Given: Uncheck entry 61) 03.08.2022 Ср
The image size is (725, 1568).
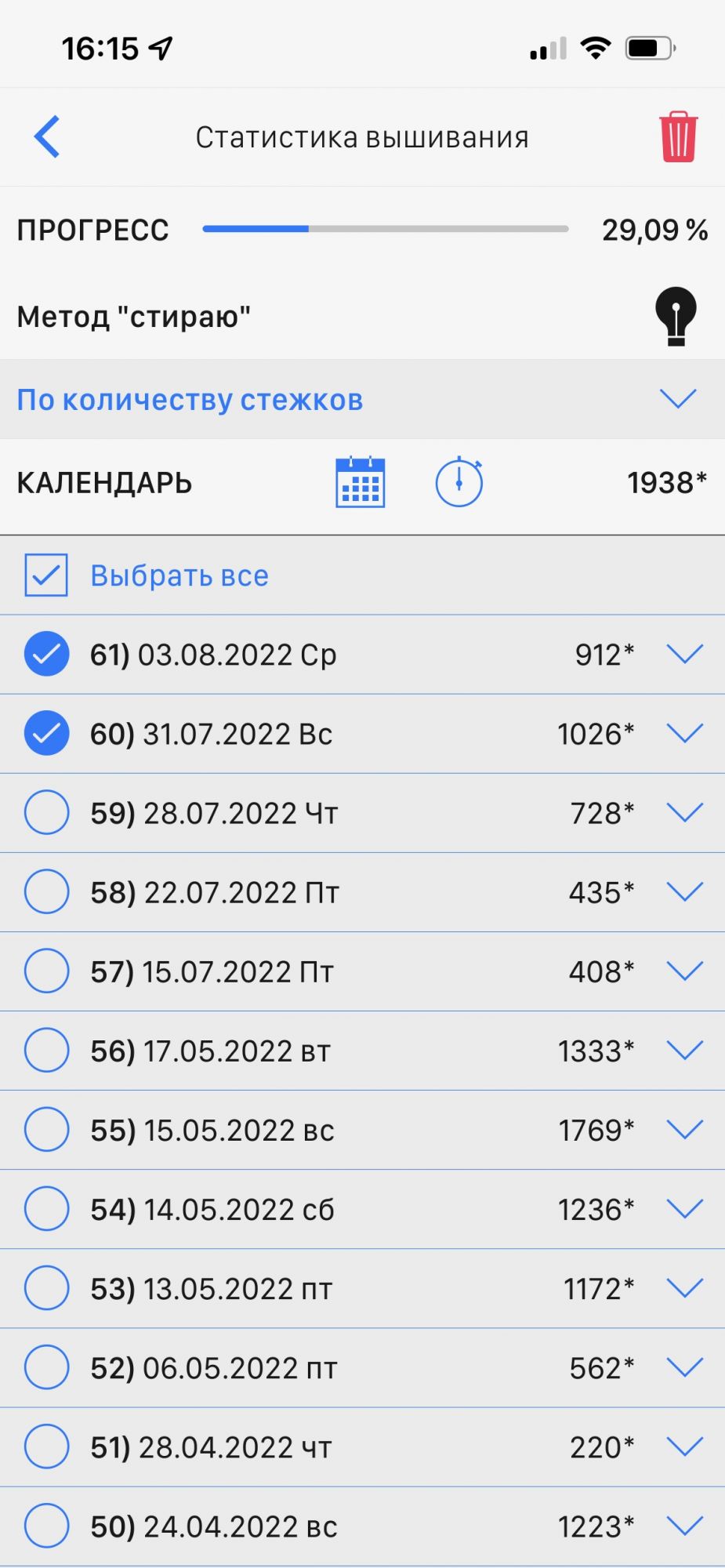Looking at the screenshot, I should point(46,654).
